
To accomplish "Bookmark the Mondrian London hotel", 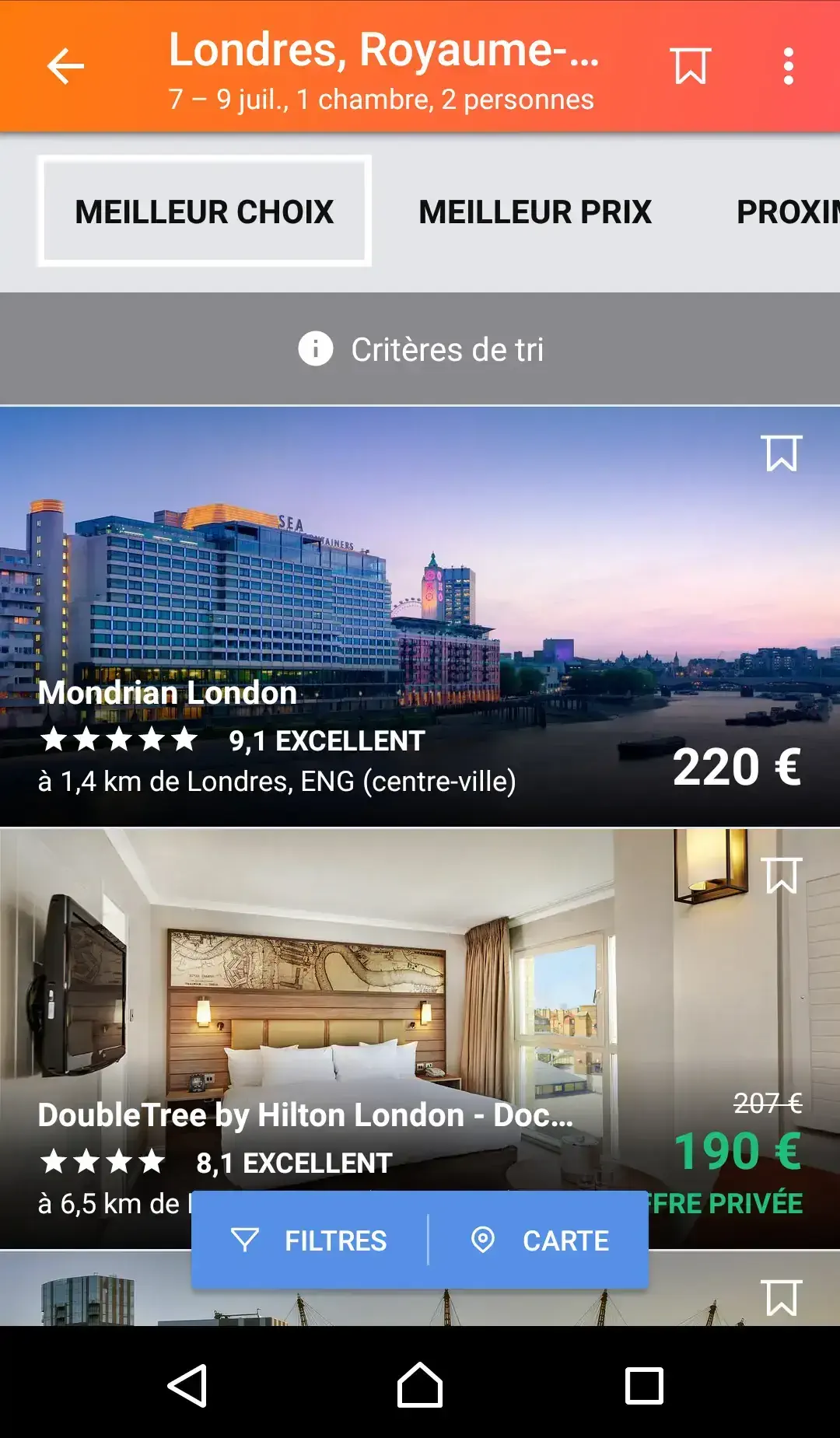I will (x=782, y=453).
